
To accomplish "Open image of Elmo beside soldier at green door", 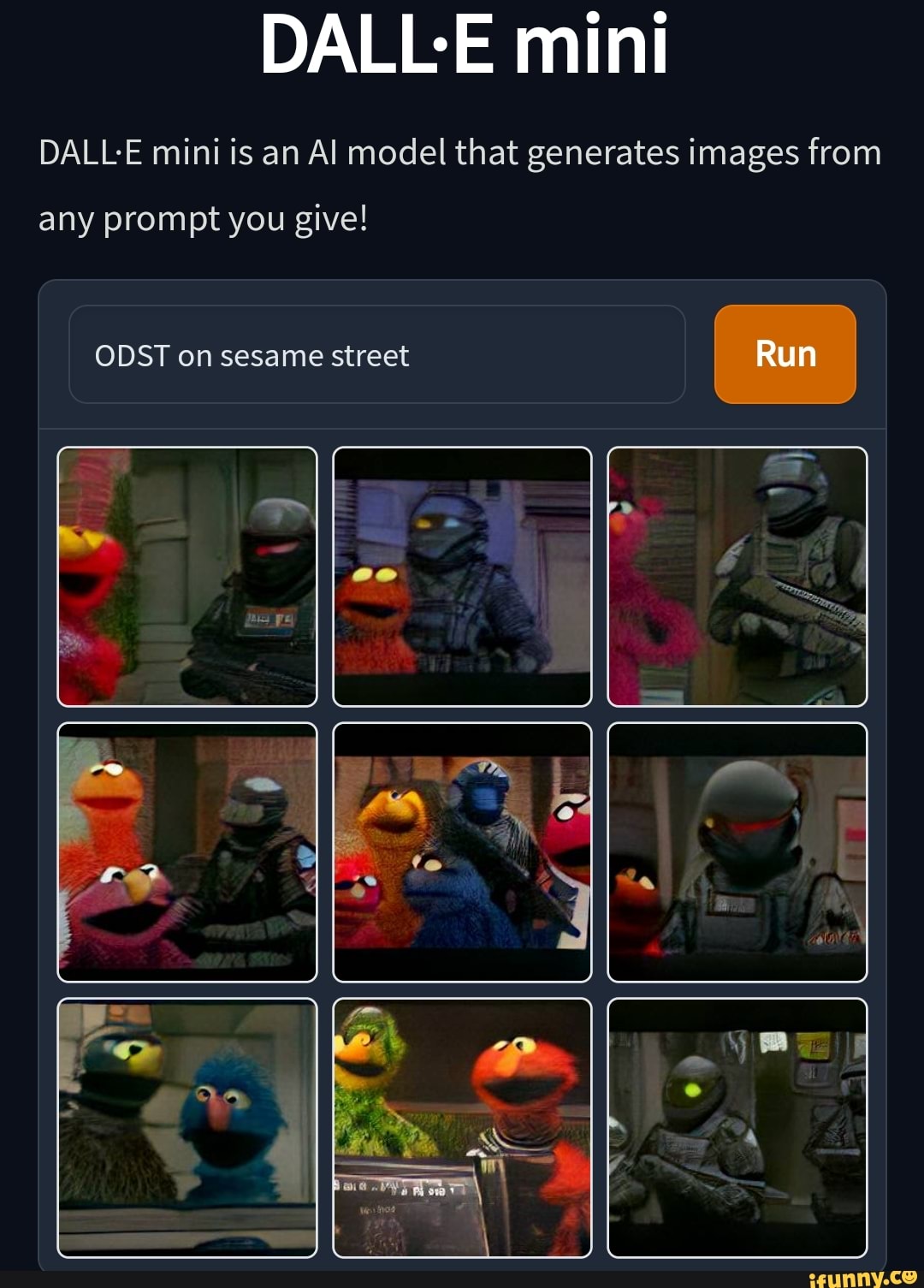I will (187, 577).
